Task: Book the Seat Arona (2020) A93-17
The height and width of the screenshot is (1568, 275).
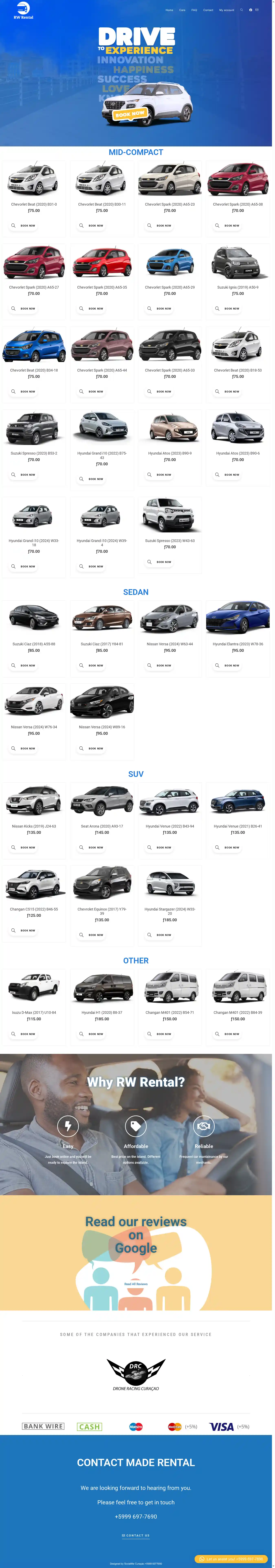Action: tap(96, 847)
